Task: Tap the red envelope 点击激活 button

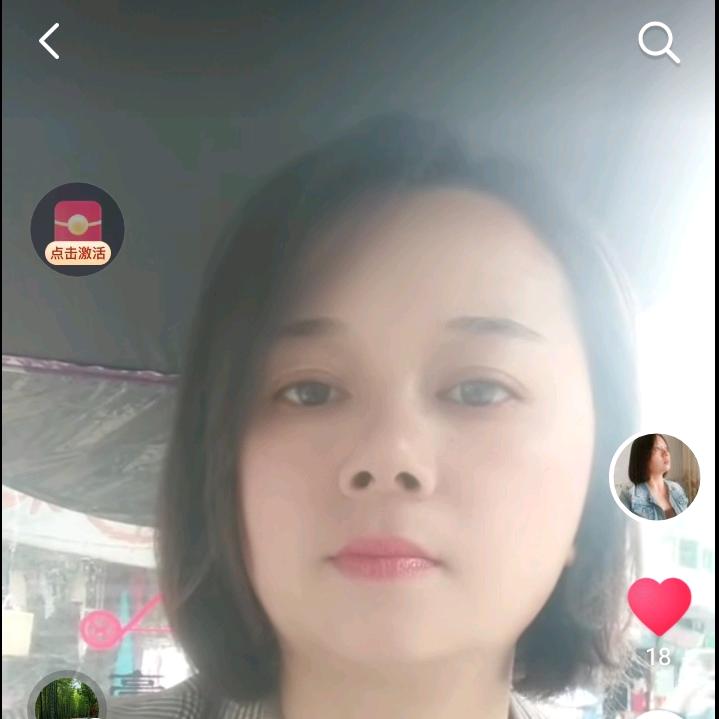Action: pyautogui.click(x=77, y=230)
